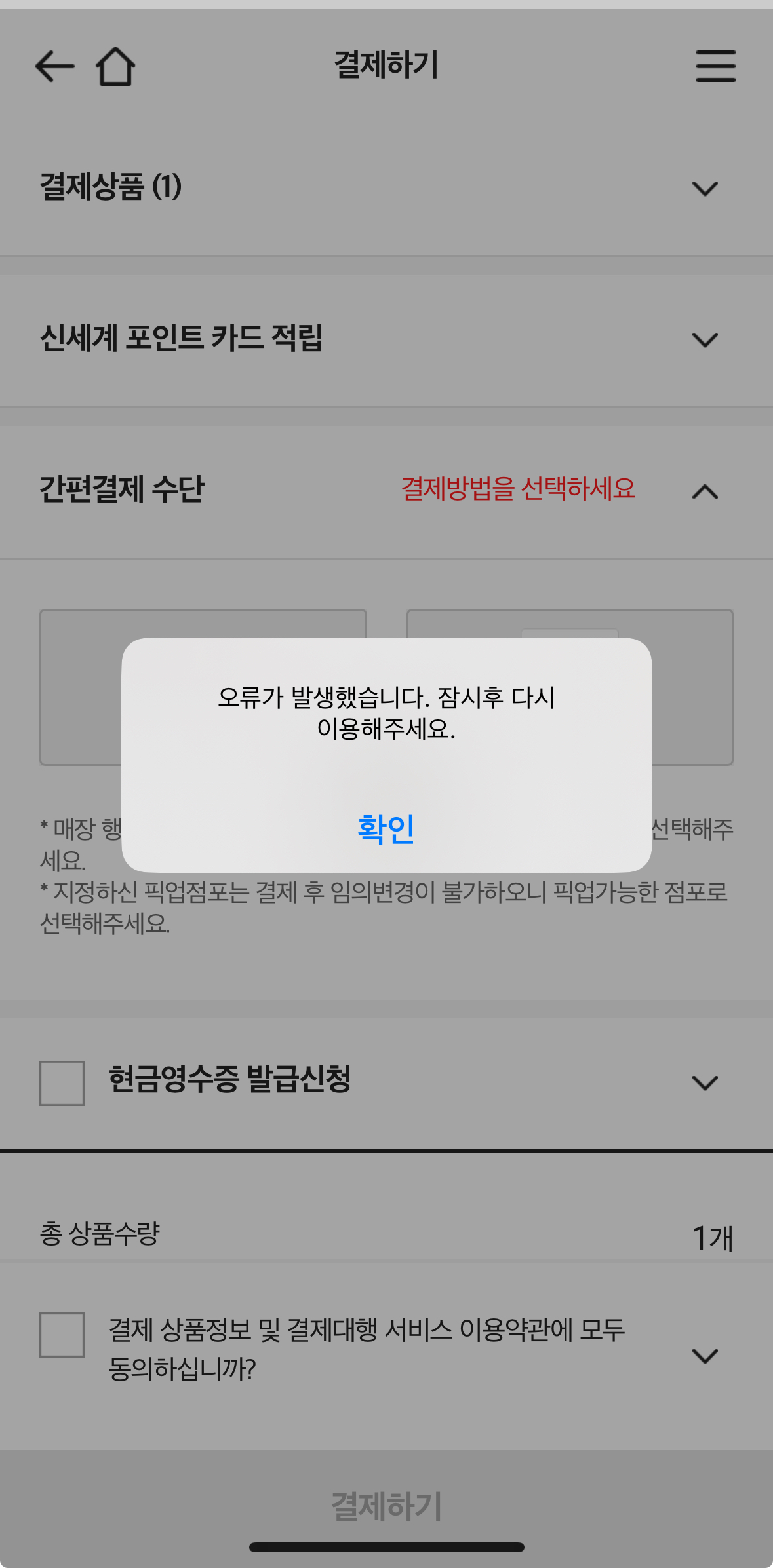Check the 이용약관 동의 checkbox
The image size is (773, 1568).
62,1335
